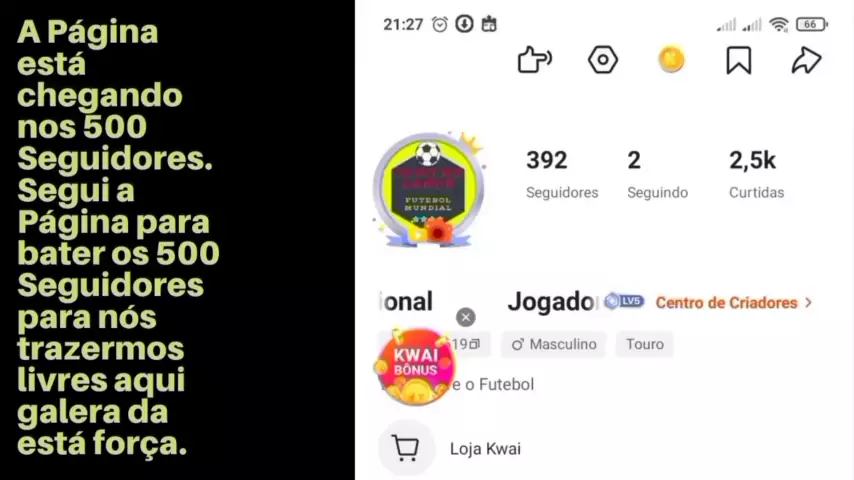Open the 392 Seguidores list
Screen dimensions: 854x480
point(561,173)
